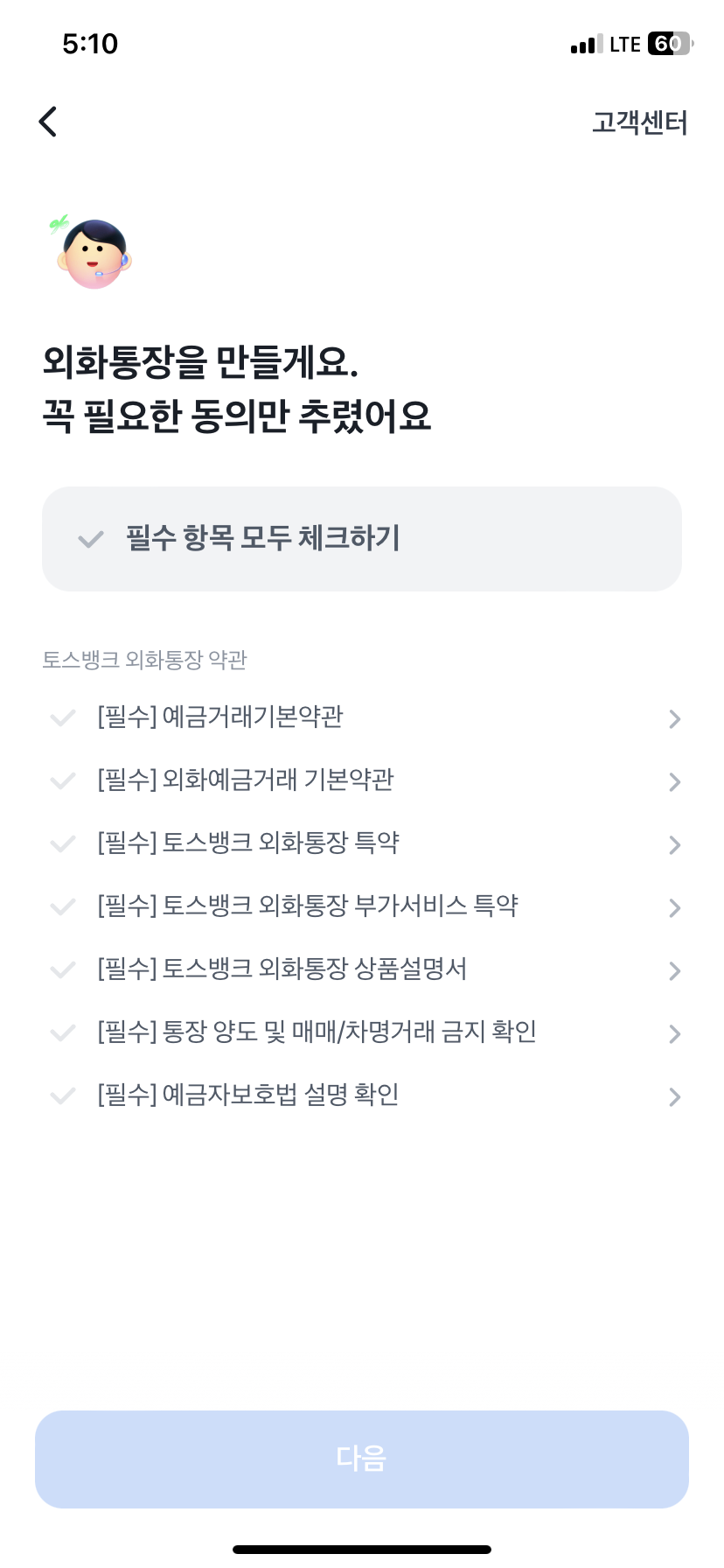Expand 통장 양도 및 매매/차명거래 금지 확인 details
Image resolution: width=724 pixels, height=1568 pixels.
pos(674,1033)
